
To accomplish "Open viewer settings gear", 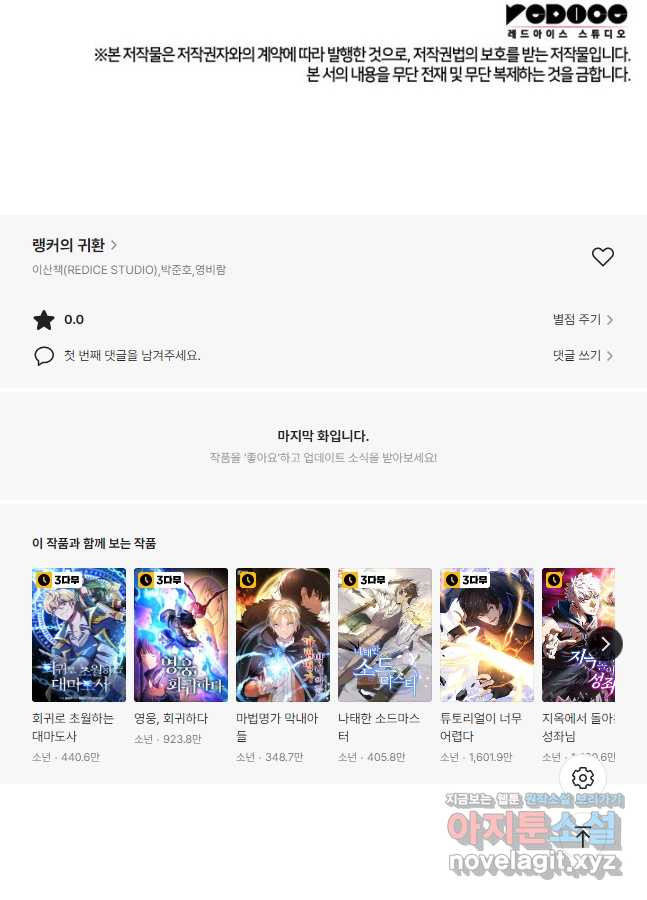I will [583, 778].
